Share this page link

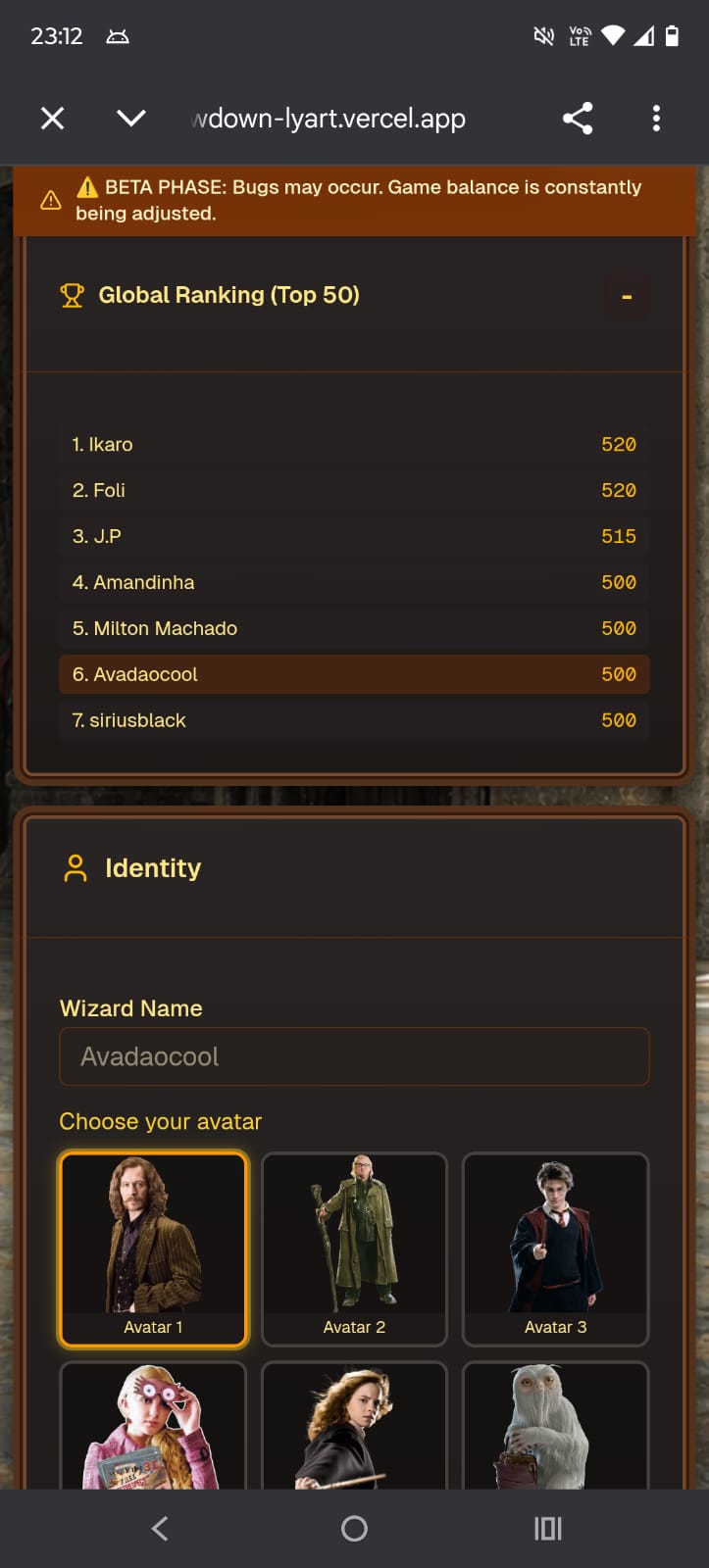(x=578, y=119)
